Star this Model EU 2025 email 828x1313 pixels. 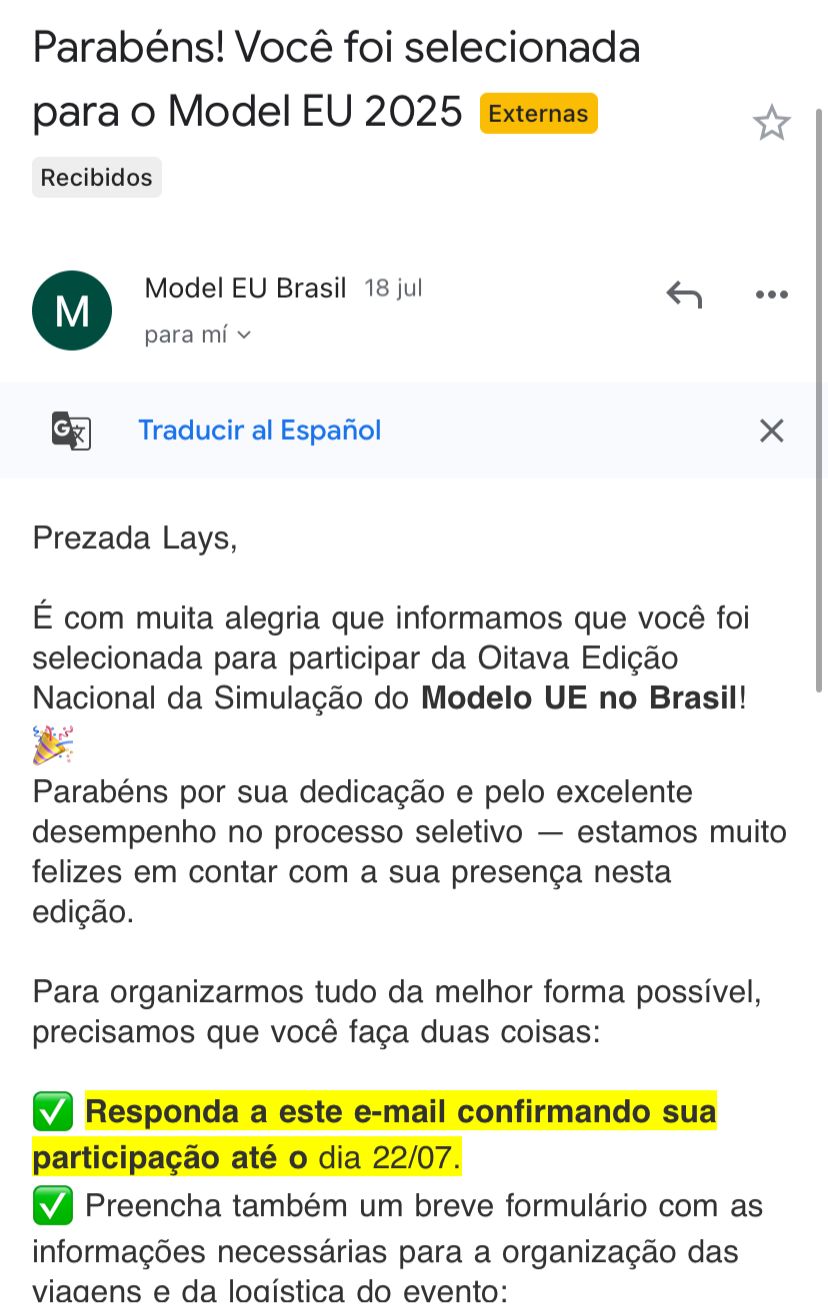(771, 124)
